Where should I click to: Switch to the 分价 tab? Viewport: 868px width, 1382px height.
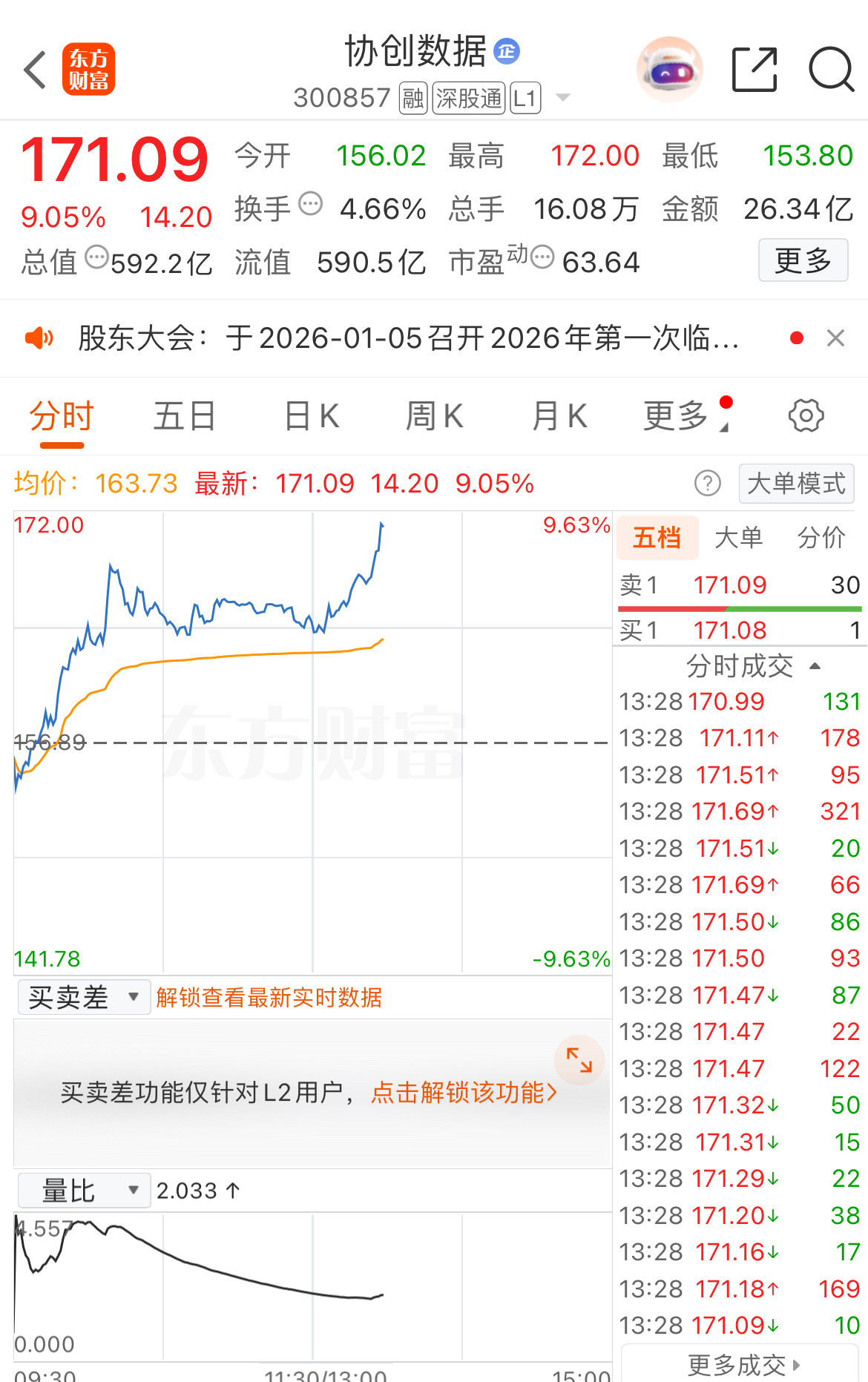(x=820, y=537)
